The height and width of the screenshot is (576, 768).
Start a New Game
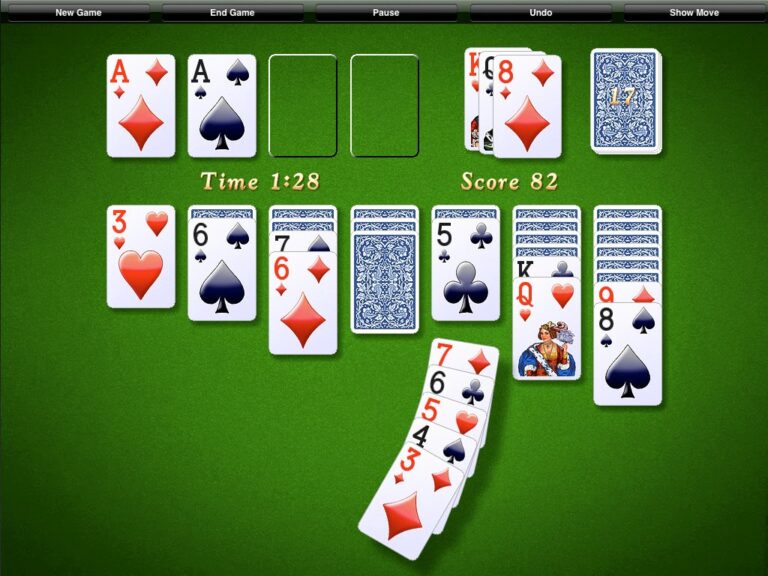(x=77, y=13)
